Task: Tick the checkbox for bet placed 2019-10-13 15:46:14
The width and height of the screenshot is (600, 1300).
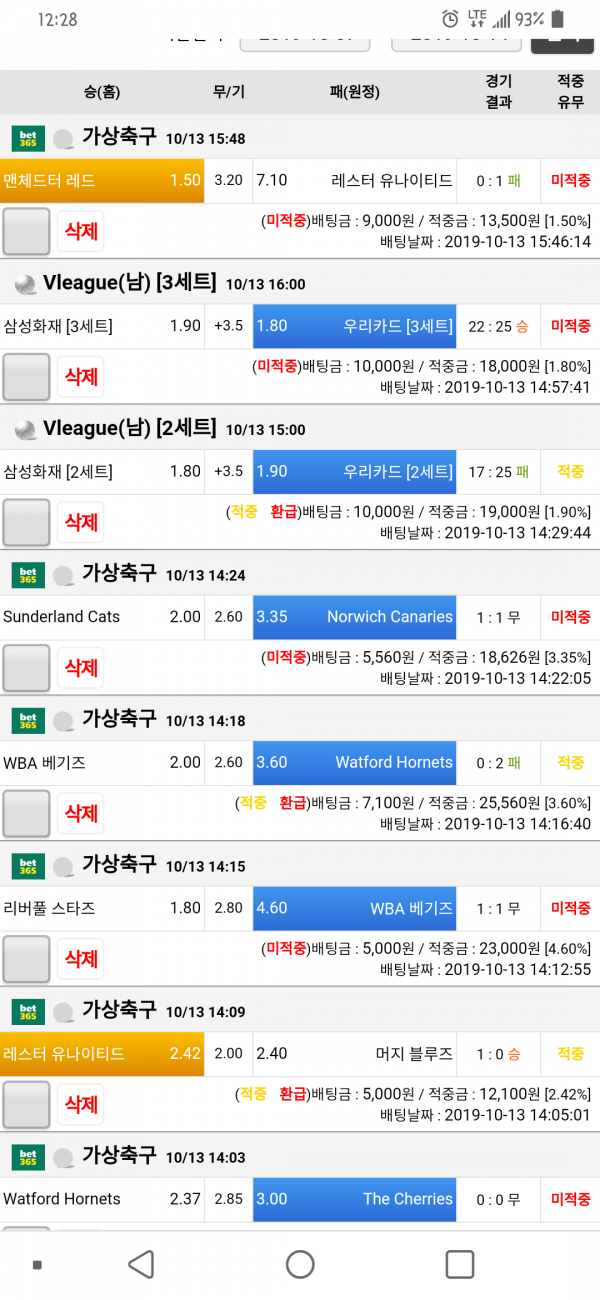Action: click(26, 231)
